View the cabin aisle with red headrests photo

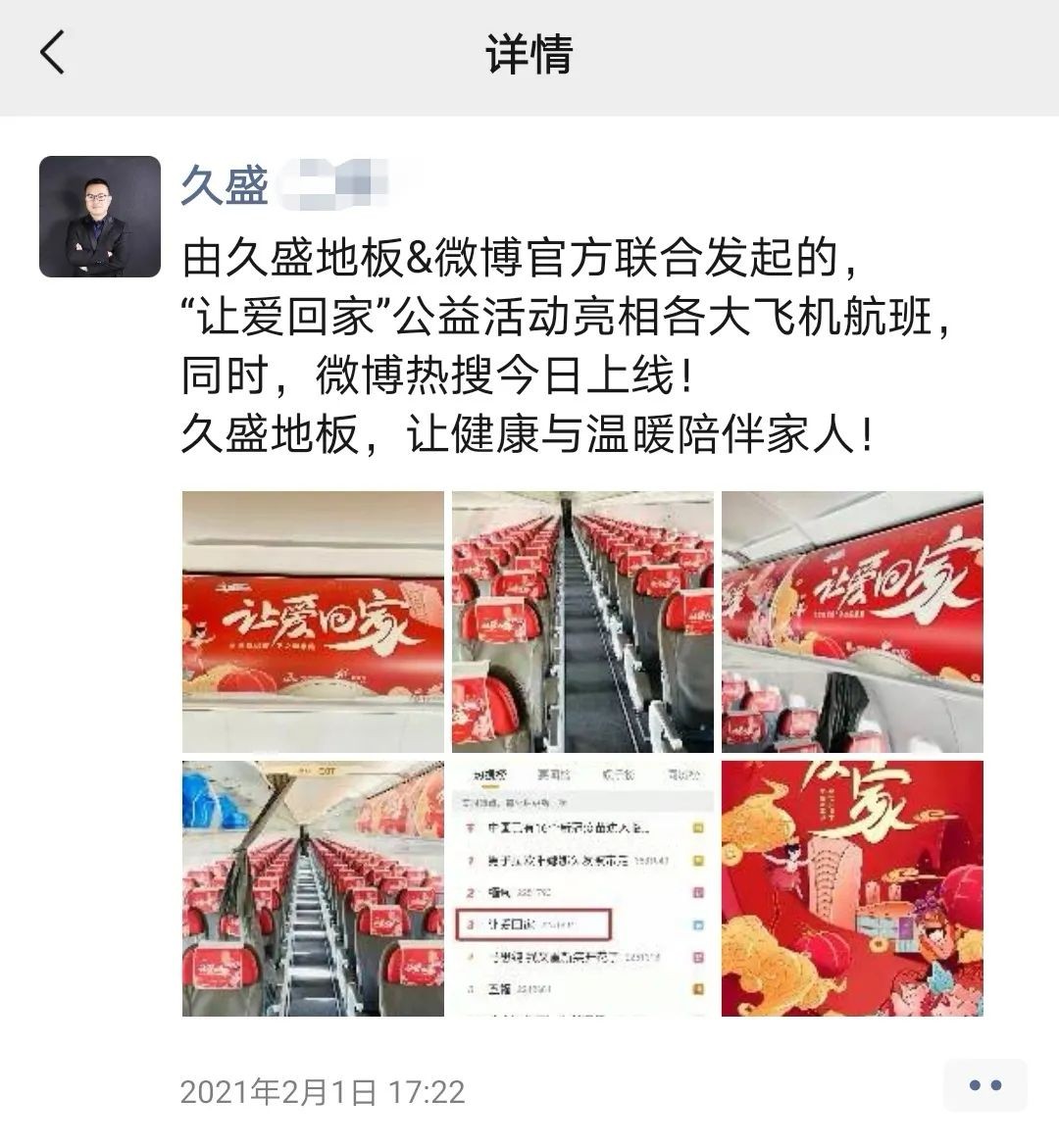point(582,622)
